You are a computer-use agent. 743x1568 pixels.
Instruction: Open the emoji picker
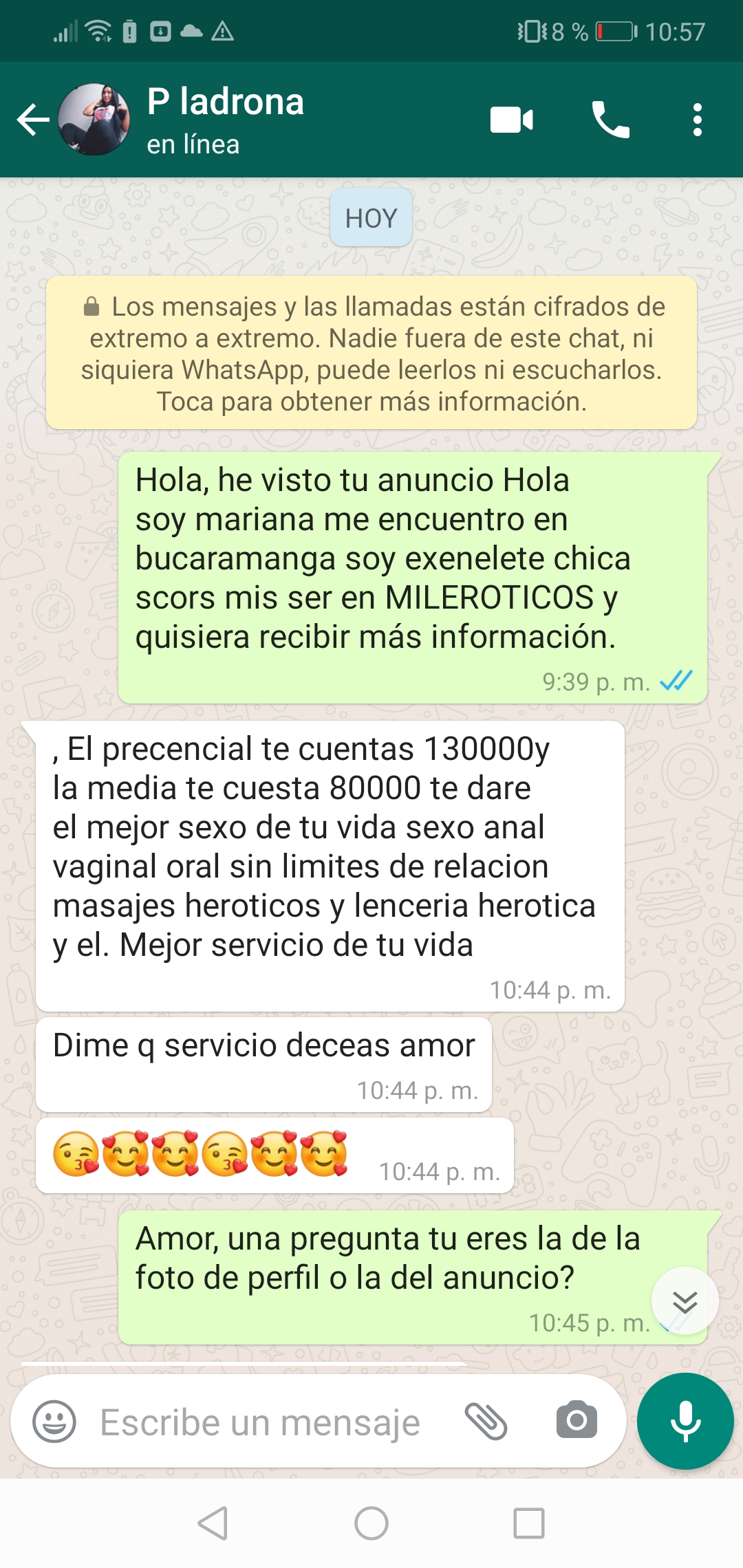tap(54, 1422)
